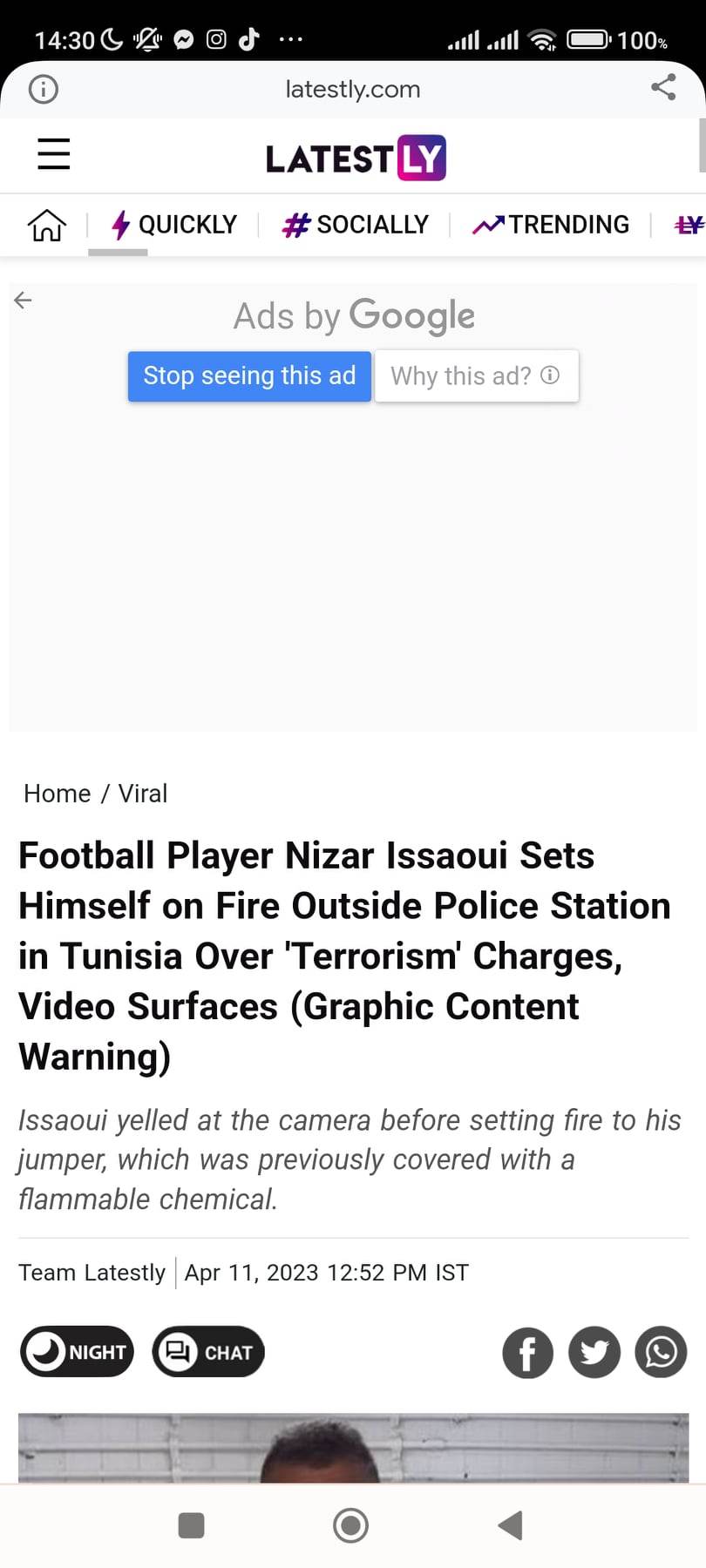
Task: Switch to the Trending tab
Action: coord(551,225)
